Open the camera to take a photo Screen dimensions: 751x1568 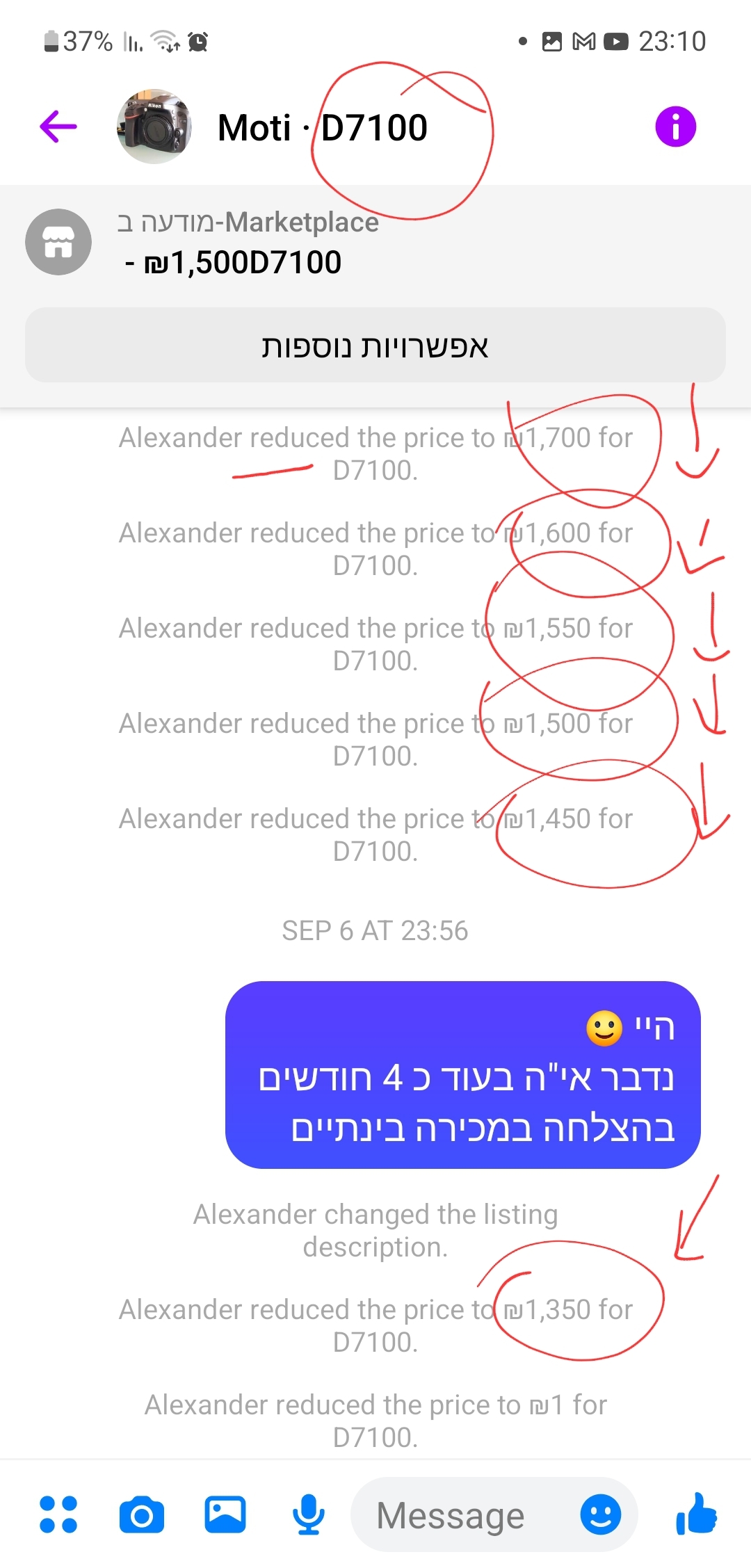tap(142, 1514)
